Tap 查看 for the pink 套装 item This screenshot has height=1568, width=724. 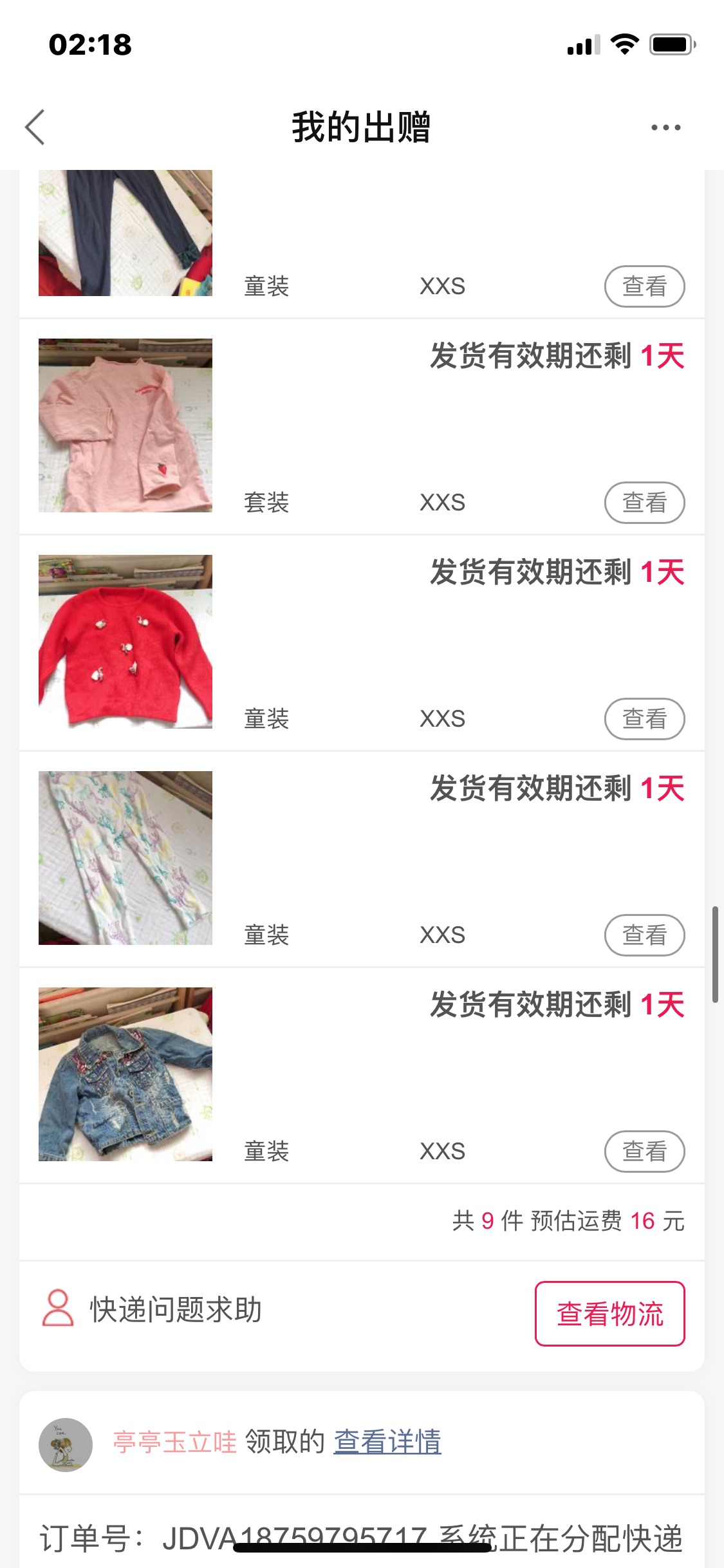point(644,503)
